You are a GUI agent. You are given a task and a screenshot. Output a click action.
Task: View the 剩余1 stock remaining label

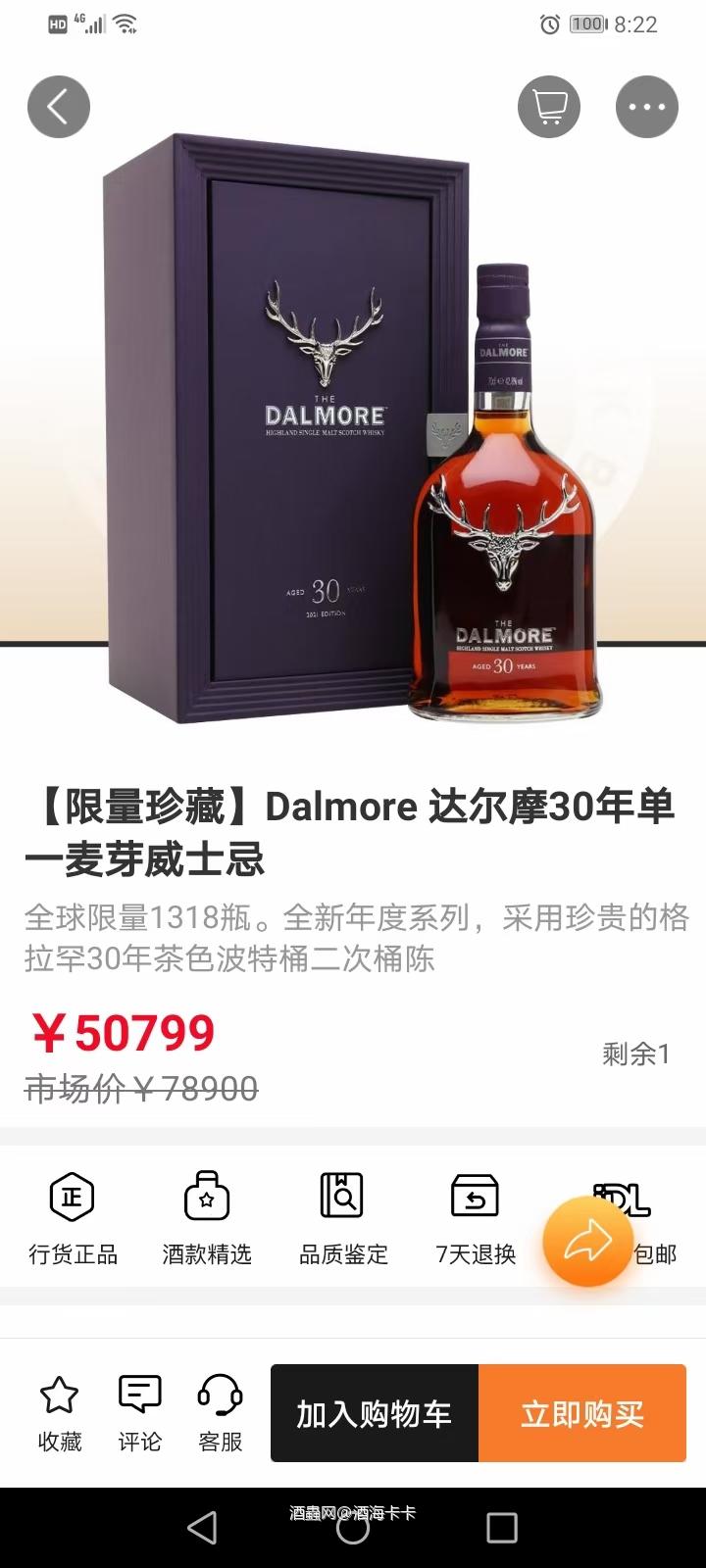click(x=634, y=1054)
